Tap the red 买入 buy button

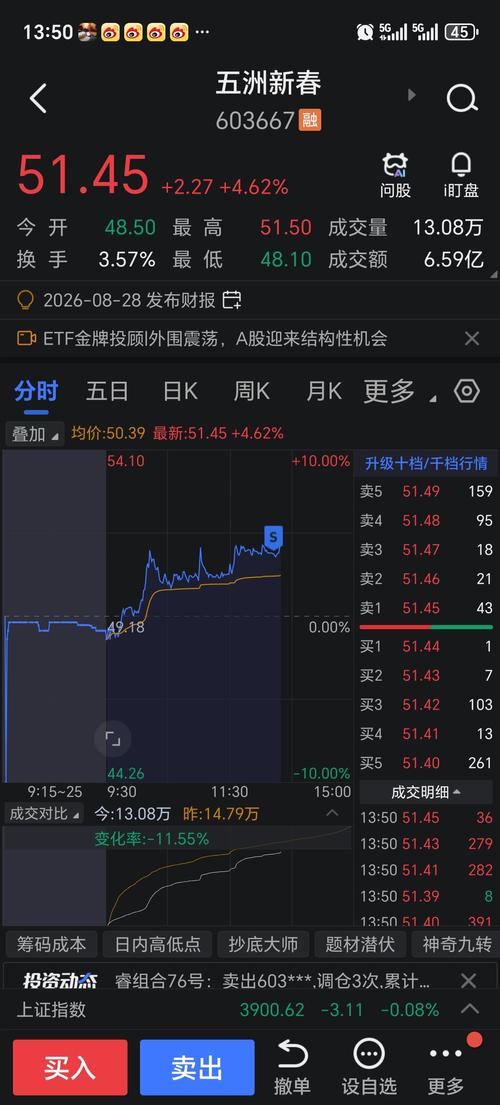tap(70, 1068)
